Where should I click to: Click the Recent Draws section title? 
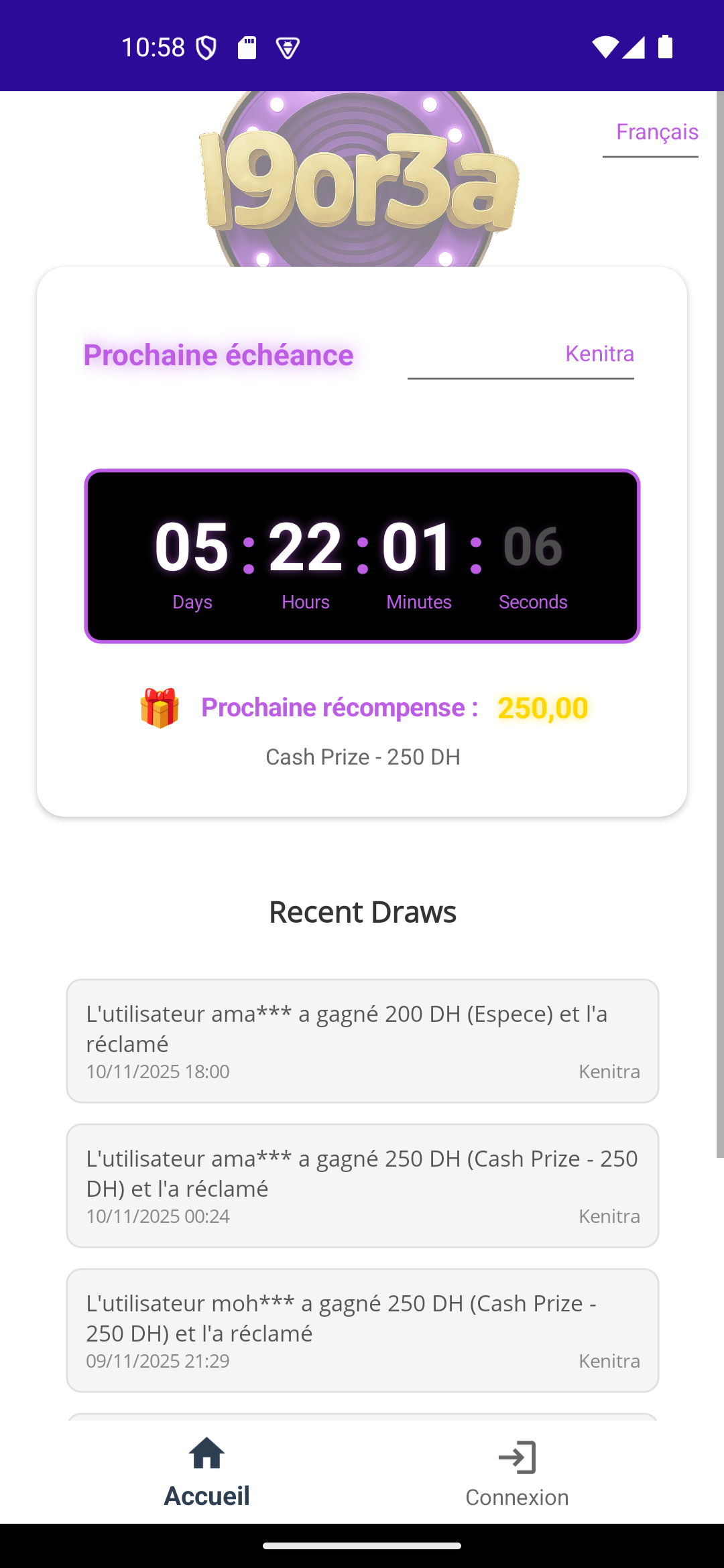point(362,911)
